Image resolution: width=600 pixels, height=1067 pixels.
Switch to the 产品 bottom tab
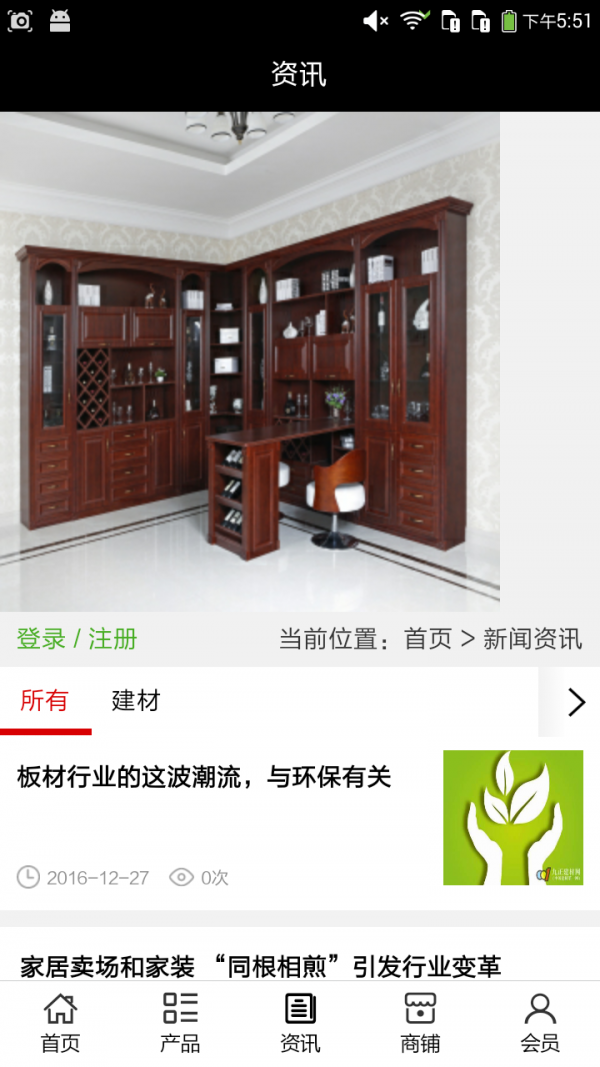[180, 1023]
